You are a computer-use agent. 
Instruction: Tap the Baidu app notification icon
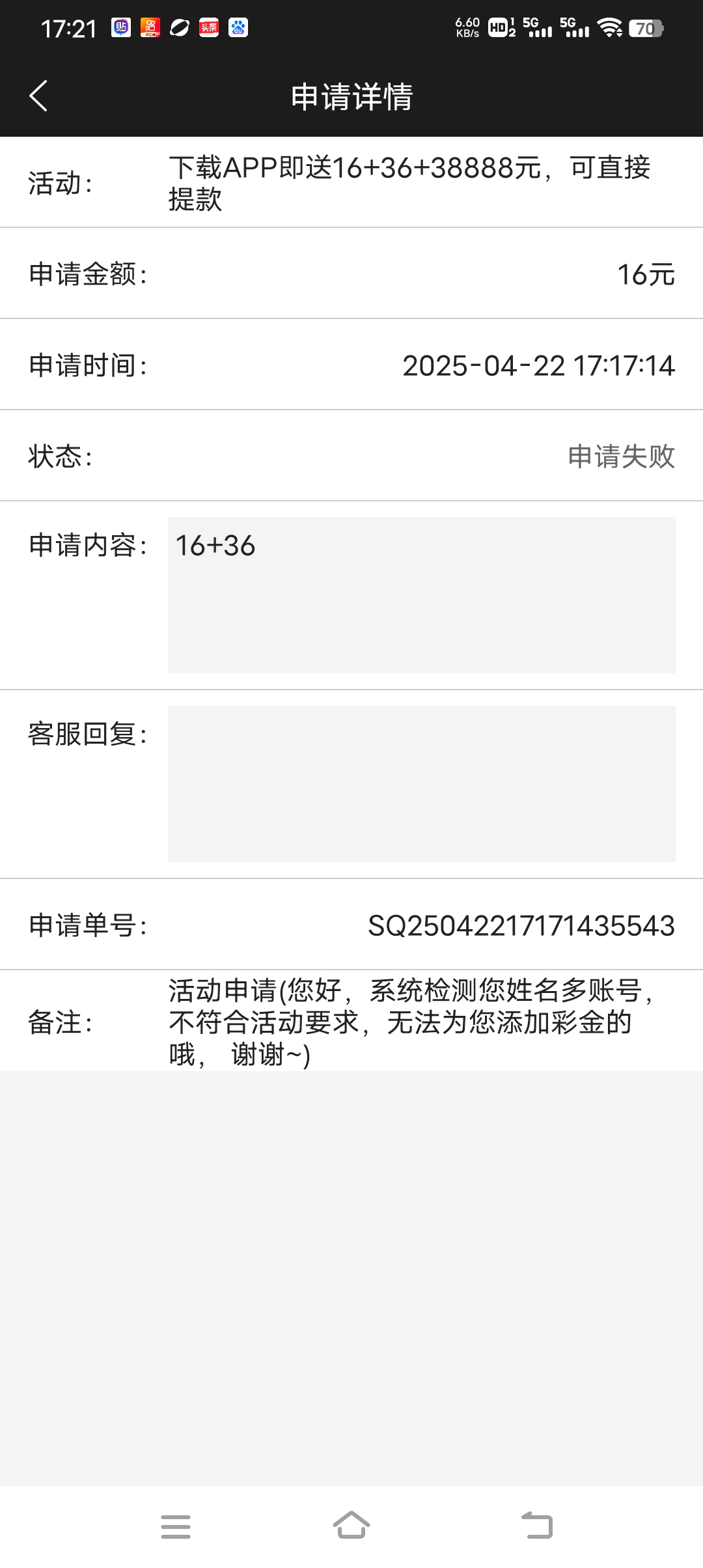pos(238,28)
